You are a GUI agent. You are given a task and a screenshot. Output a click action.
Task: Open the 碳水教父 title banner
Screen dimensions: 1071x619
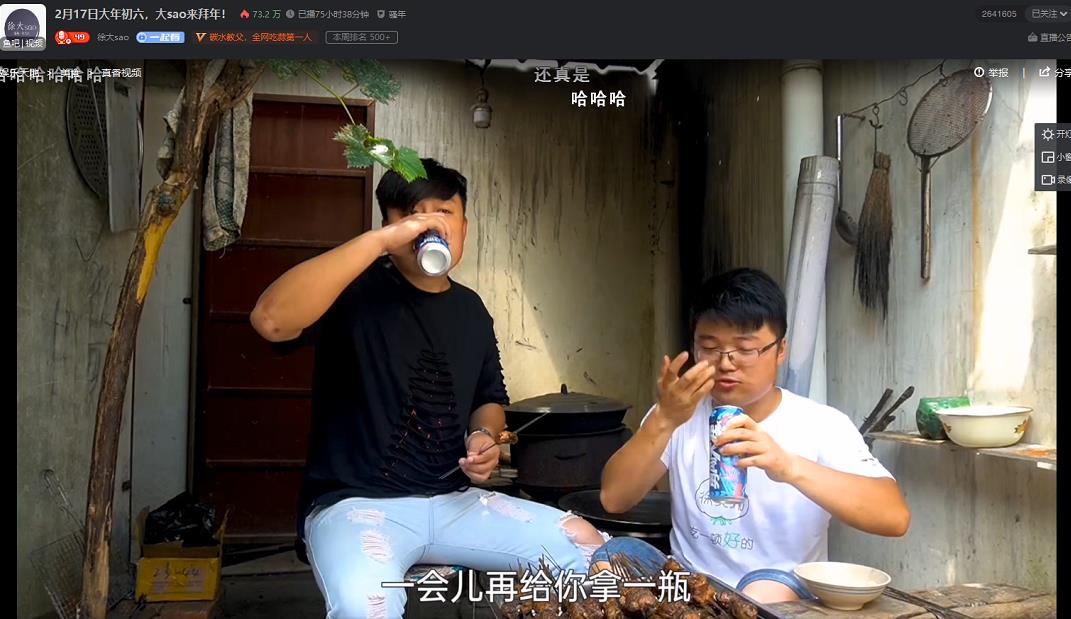(253, 37)
